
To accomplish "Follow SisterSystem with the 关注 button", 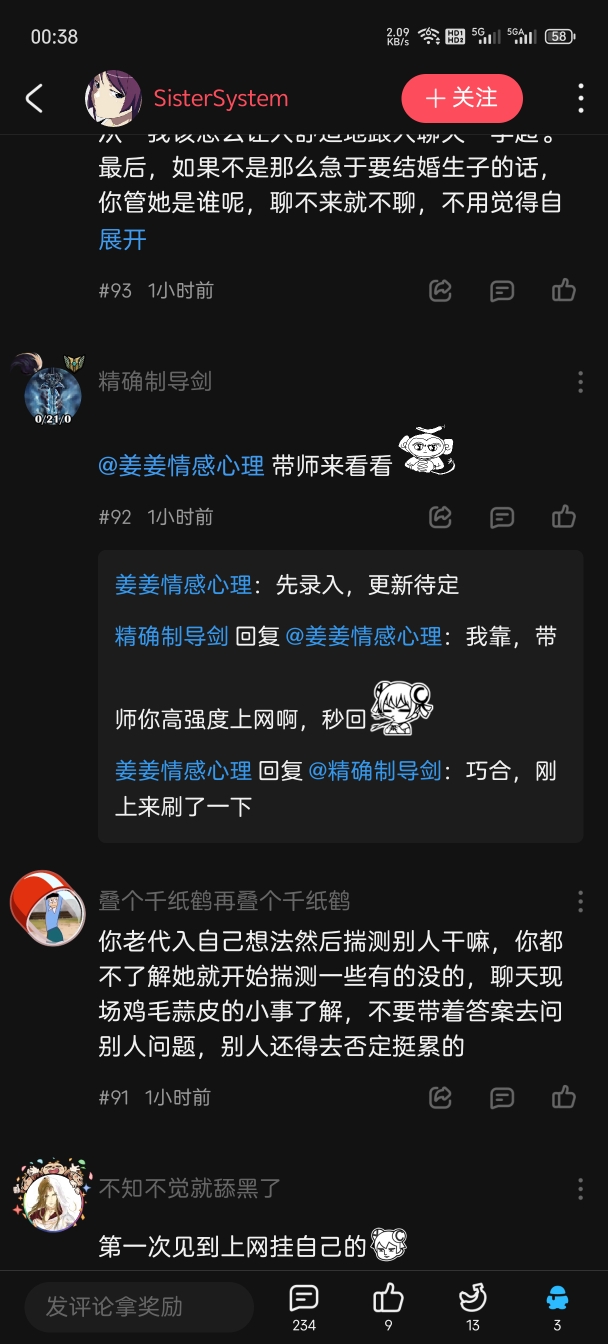I will coord(462,98).
